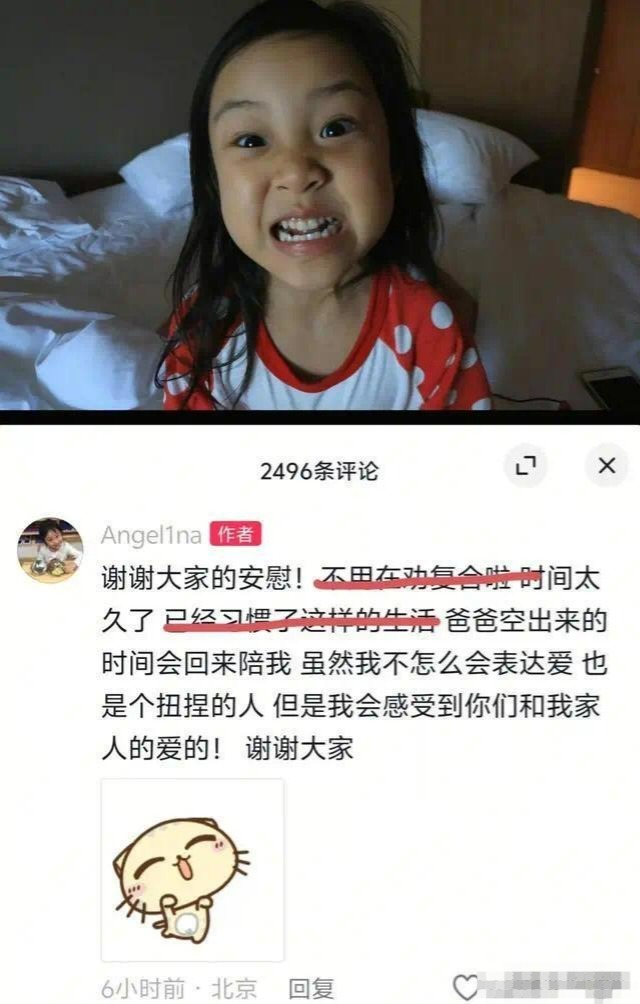
Task: View the cat sticker image in comment
Action: pyautogui.click(x=192, y=869)
